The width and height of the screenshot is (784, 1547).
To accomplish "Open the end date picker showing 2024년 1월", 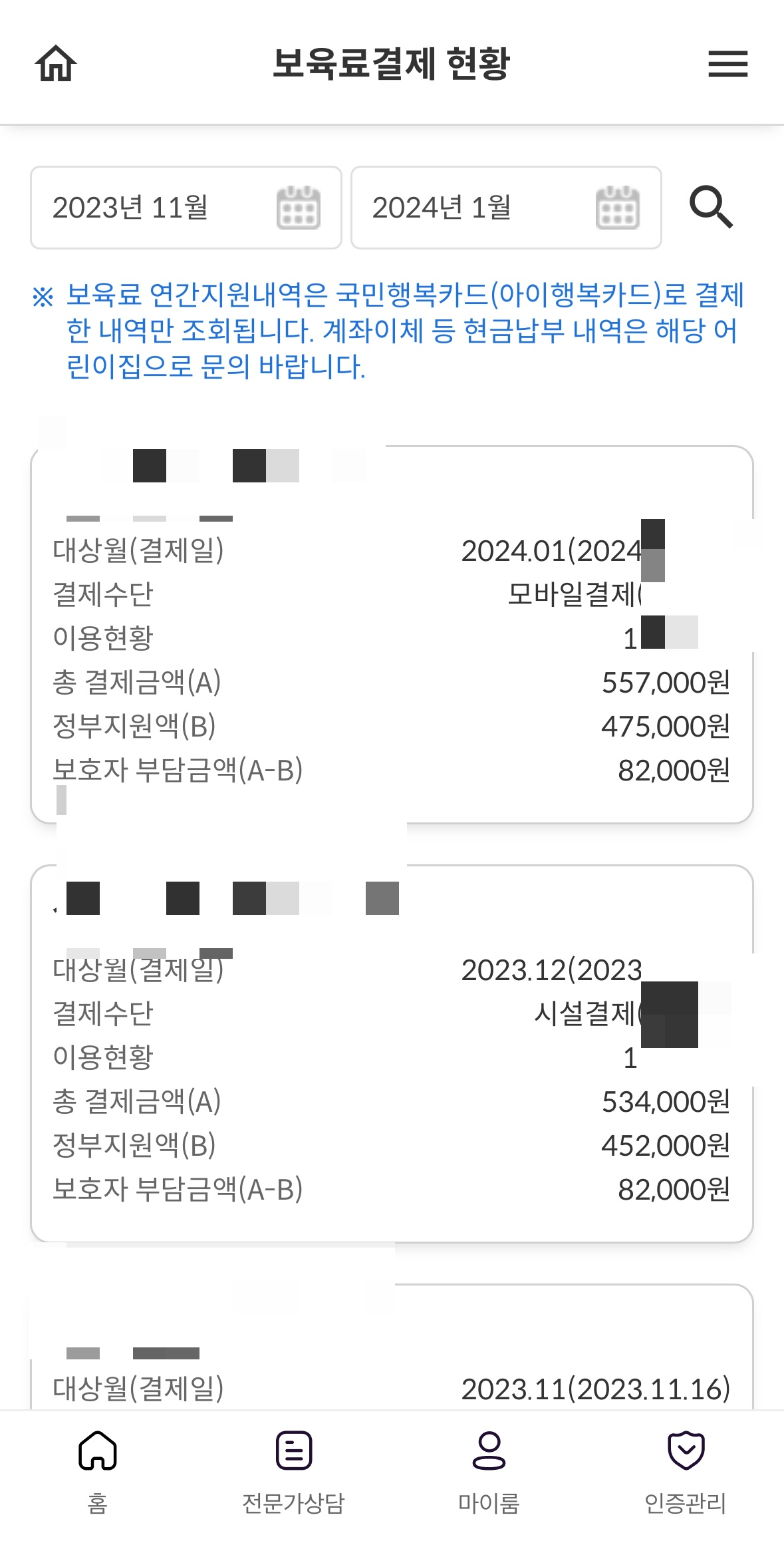I will 506,208.
